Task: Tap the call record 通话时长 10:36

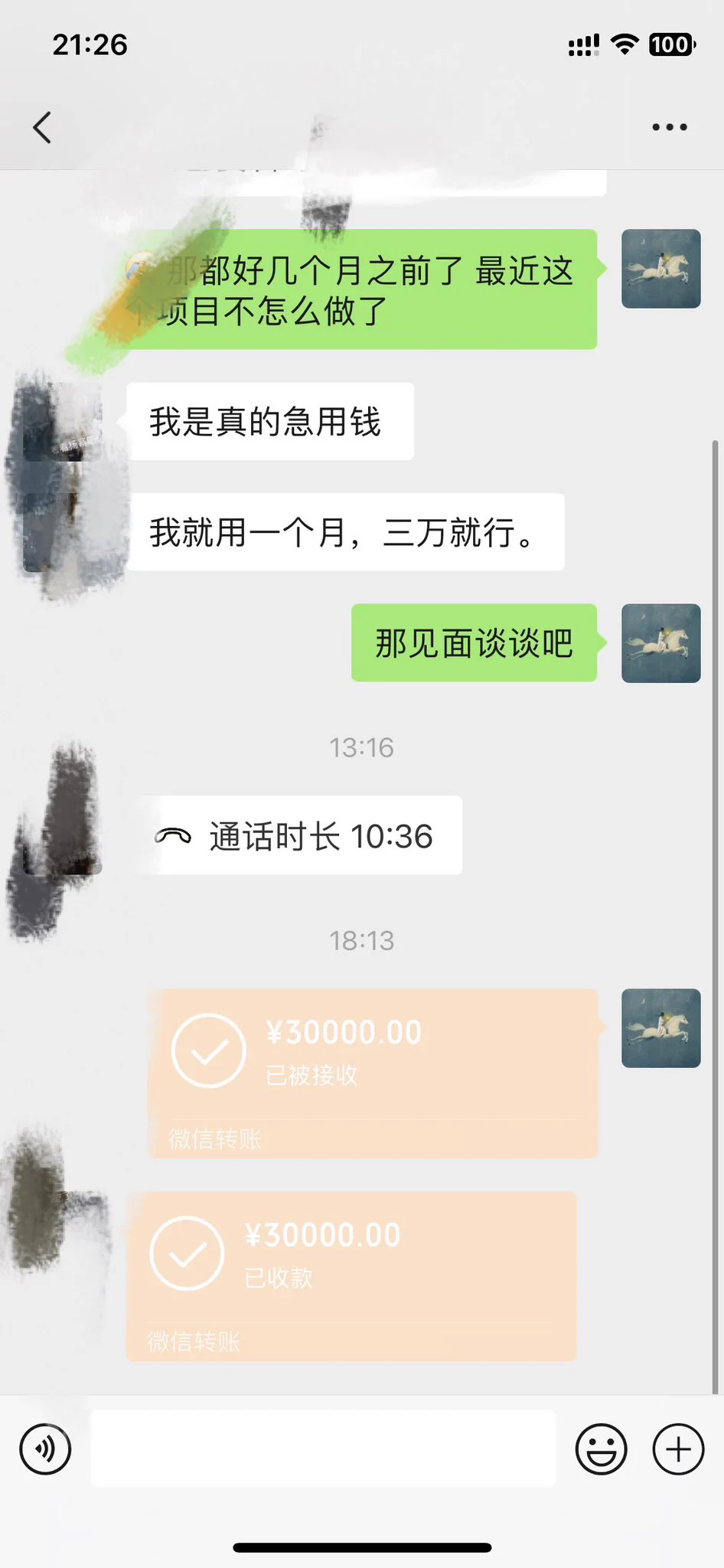Action: point(300,835)
